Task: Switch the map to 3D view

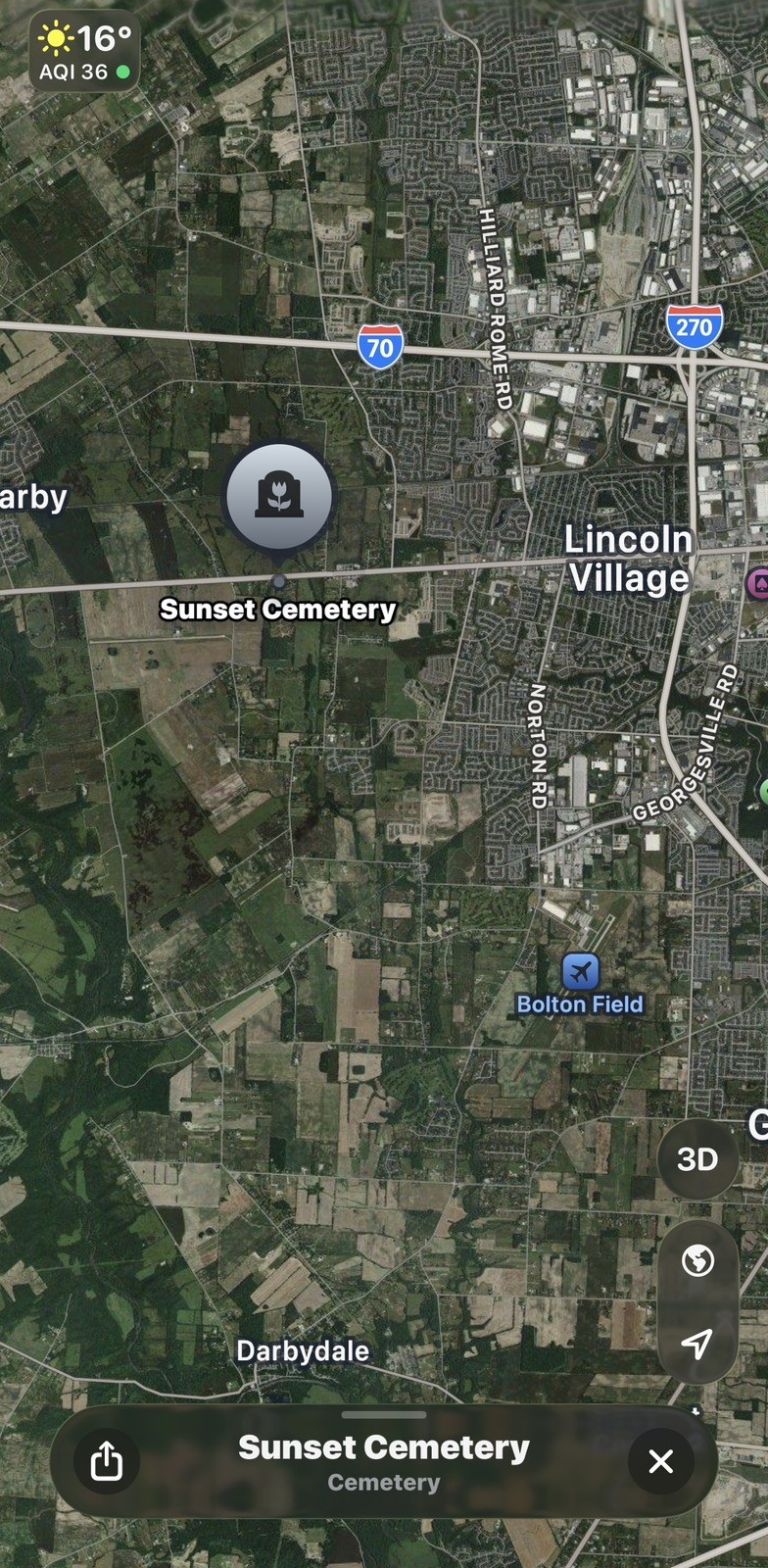Action: point(697,1159)
